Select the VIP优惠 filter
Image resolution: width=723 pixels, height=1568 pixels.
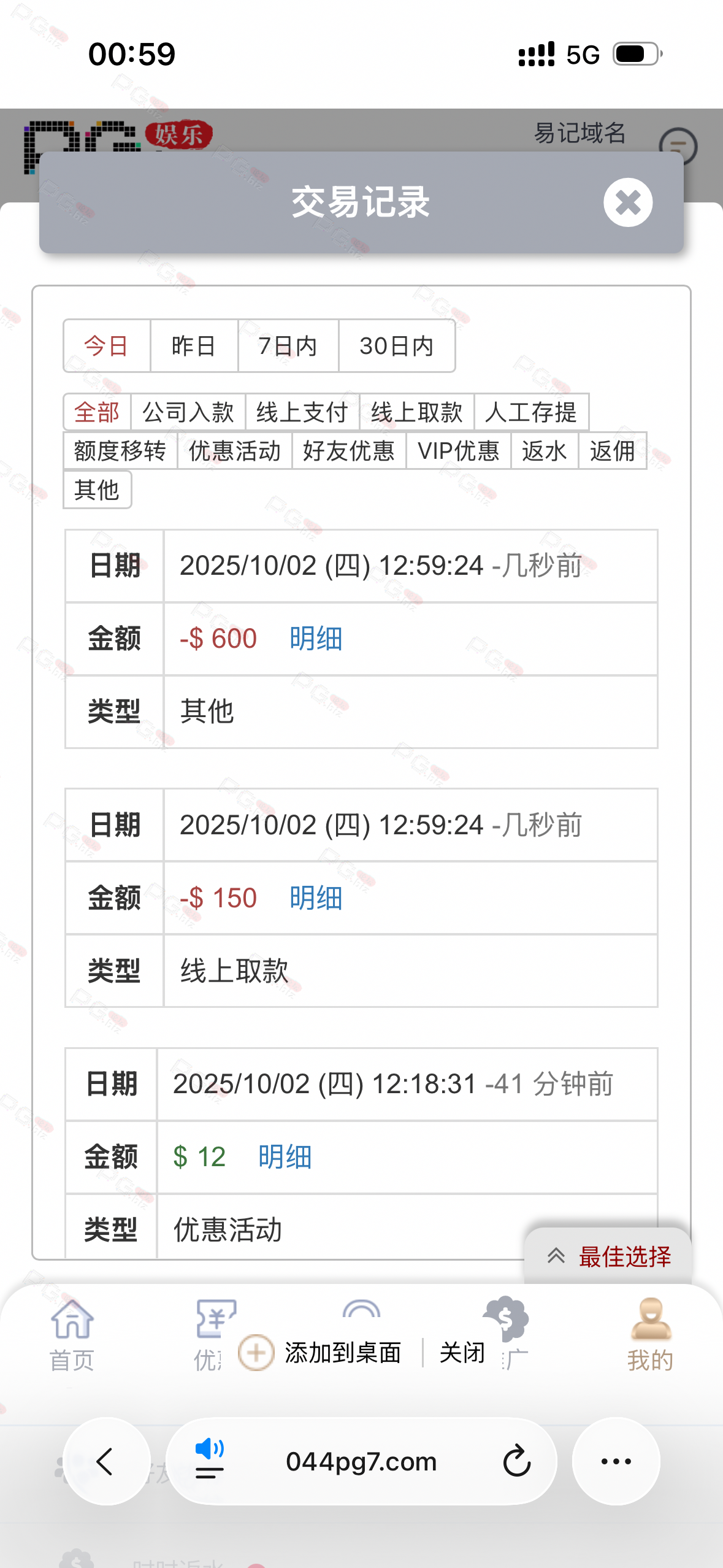458,451
